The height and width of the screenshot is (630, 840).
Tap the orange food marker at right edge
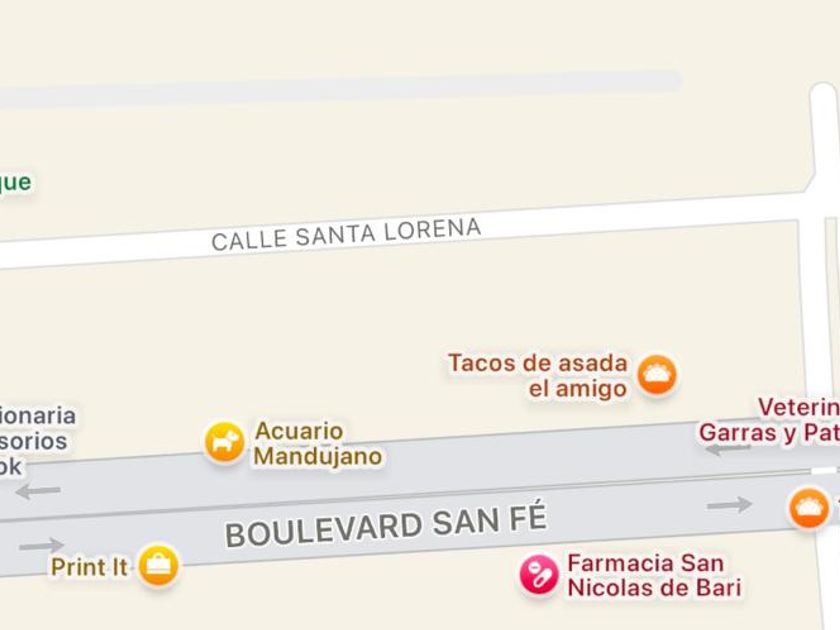[x=809, y=508]
